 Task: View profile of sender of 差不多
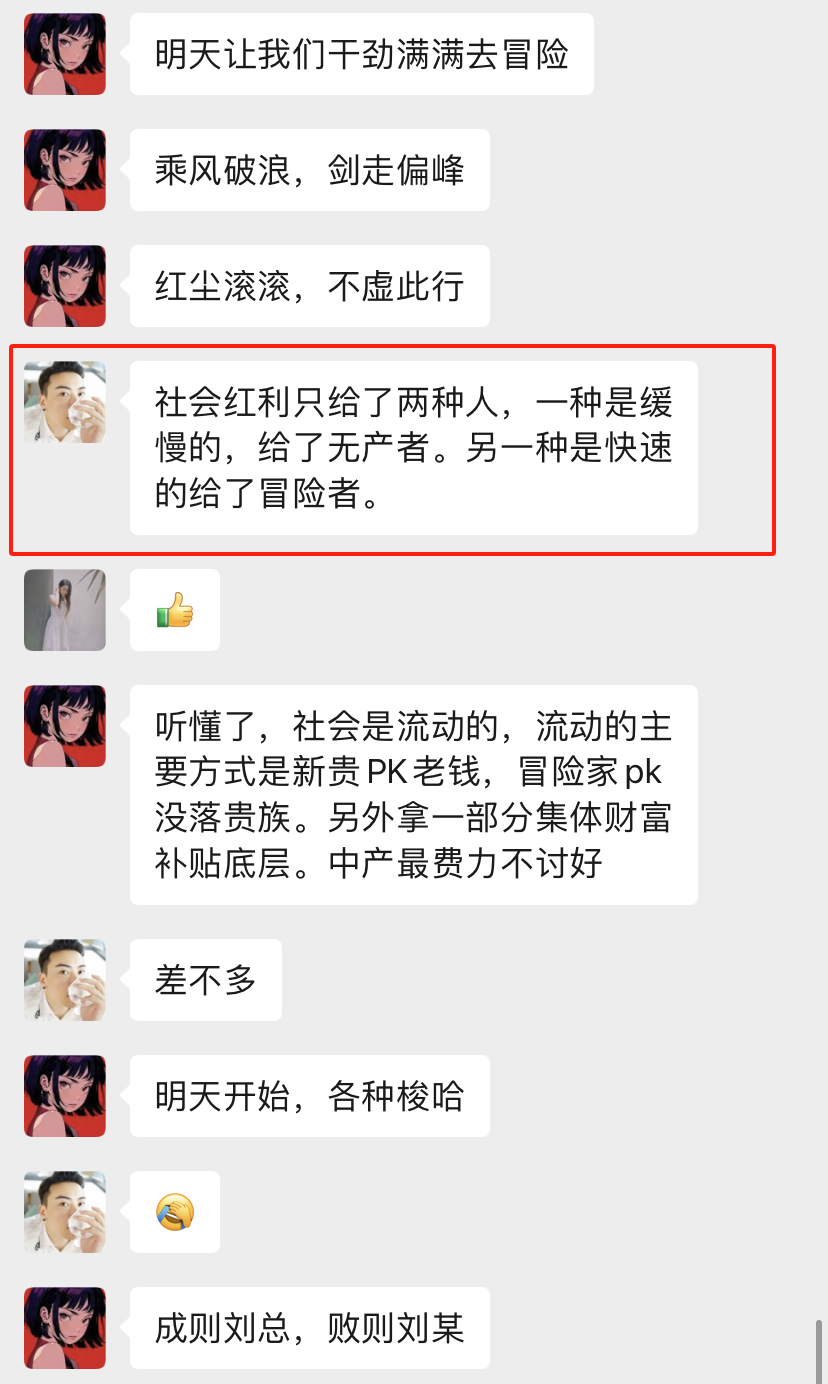coord(65,980)
